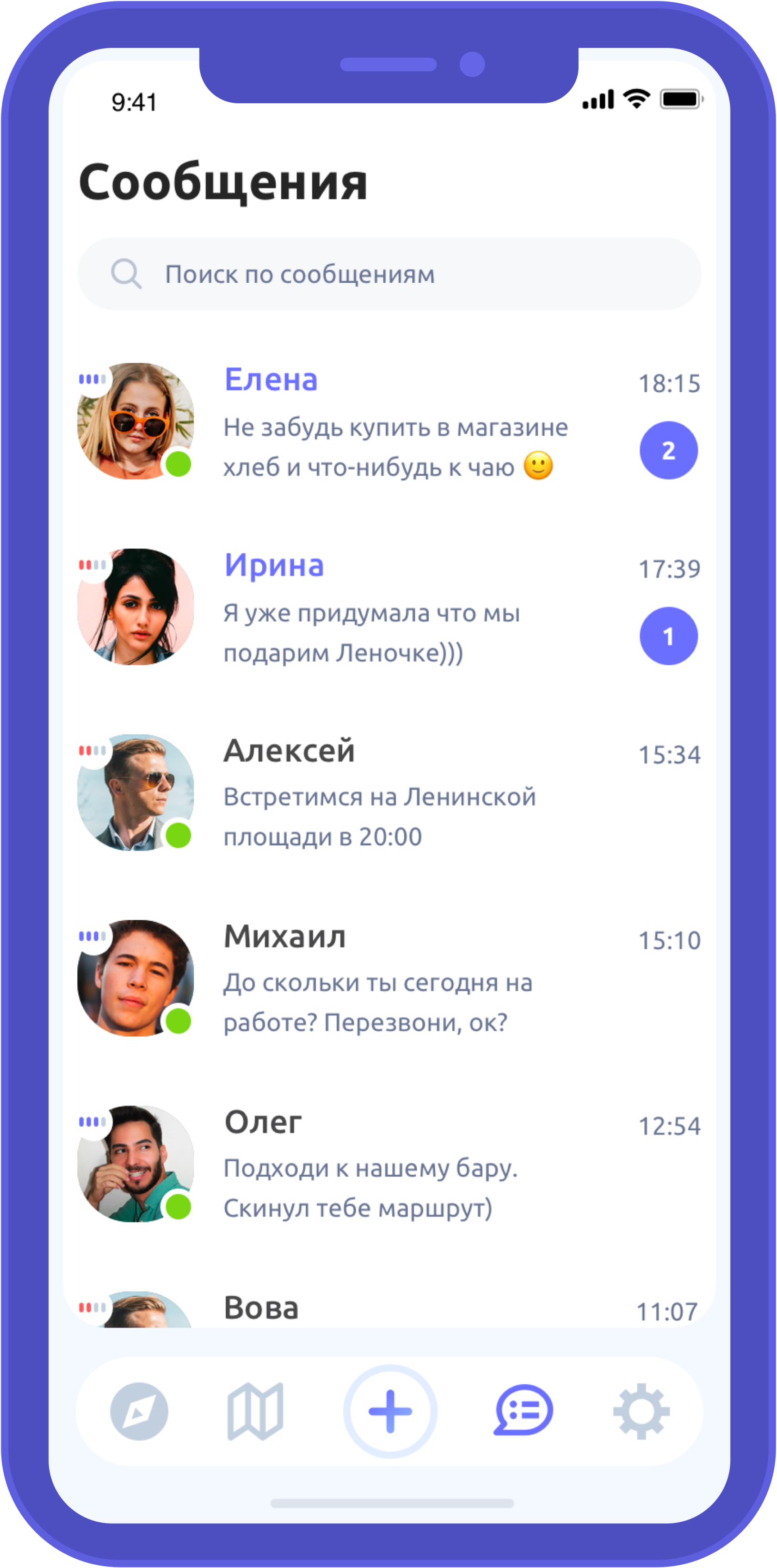
Task: Tap the «Поиск по сообщениям» search field
Action: pos(389,274)
